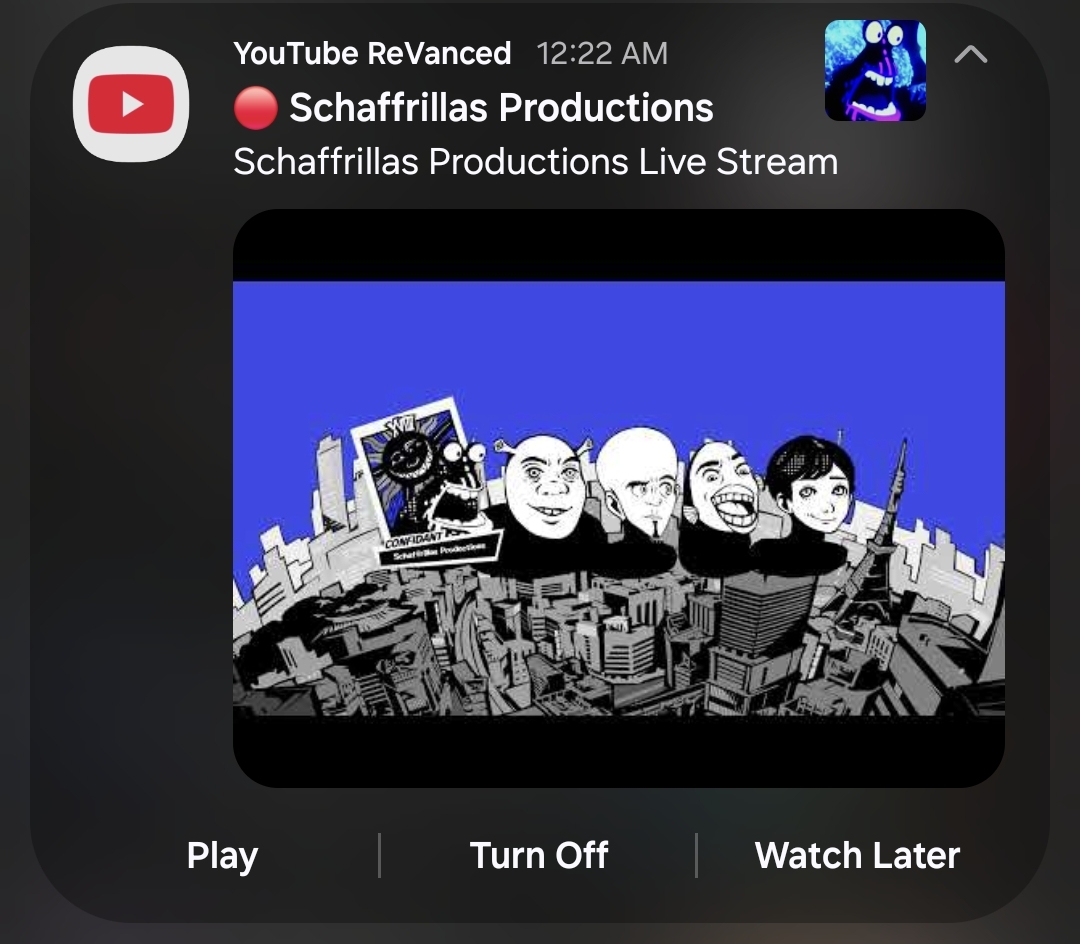
Task: Collapse the notification with the chevron
Action: tap(970, 55)
